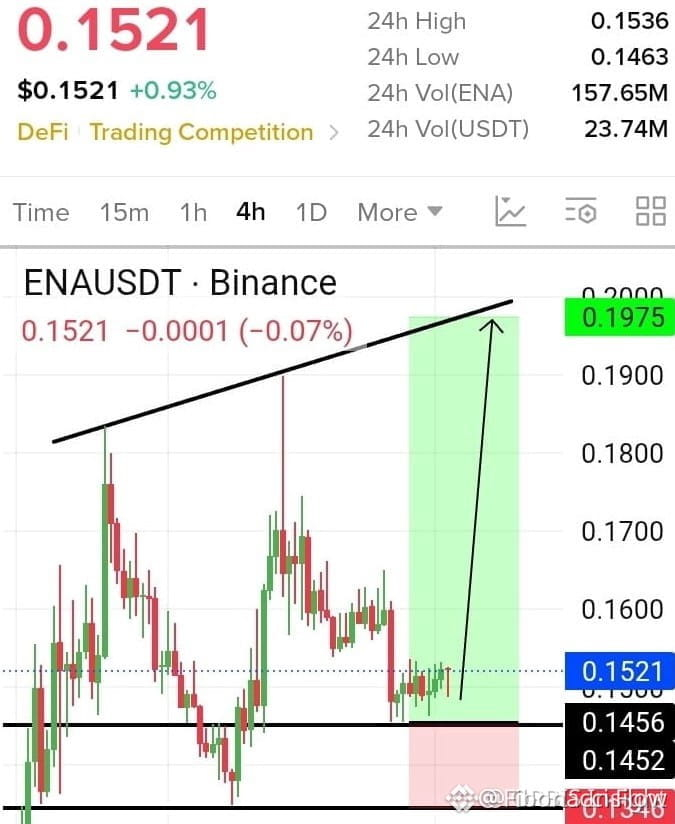The height and width of the screenshot is (824, 675).
Task: Open the DeFi tag
Action: coord(43,132)
